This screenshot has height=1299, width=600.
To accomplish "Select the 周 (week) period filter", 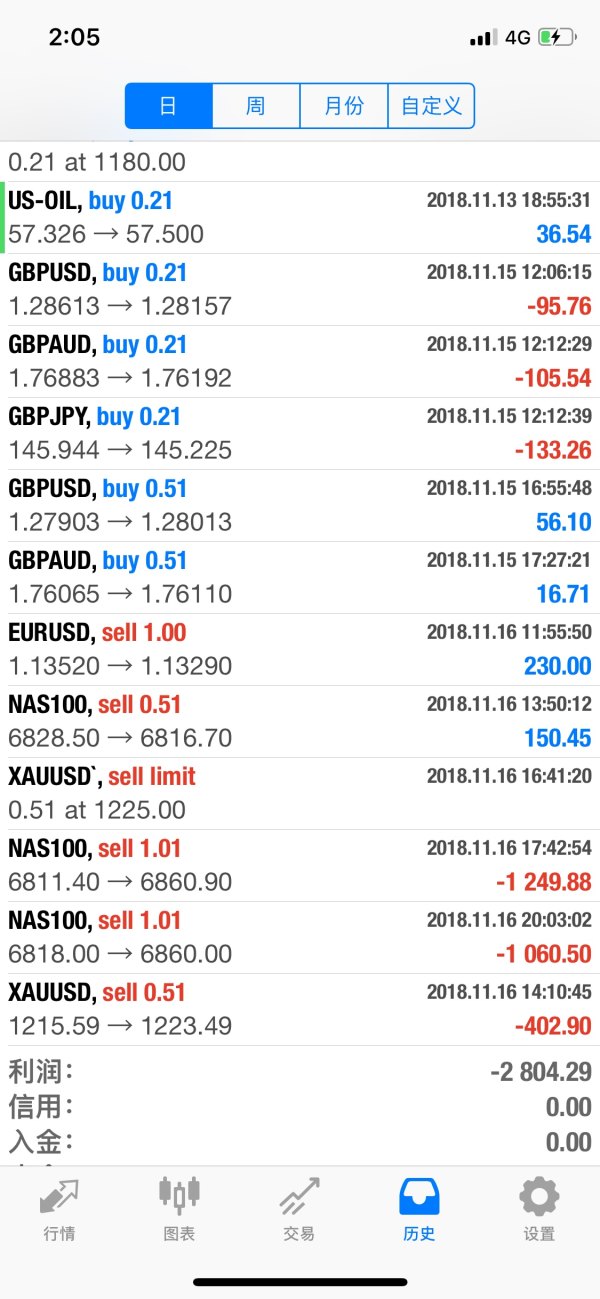I will 256,106.
